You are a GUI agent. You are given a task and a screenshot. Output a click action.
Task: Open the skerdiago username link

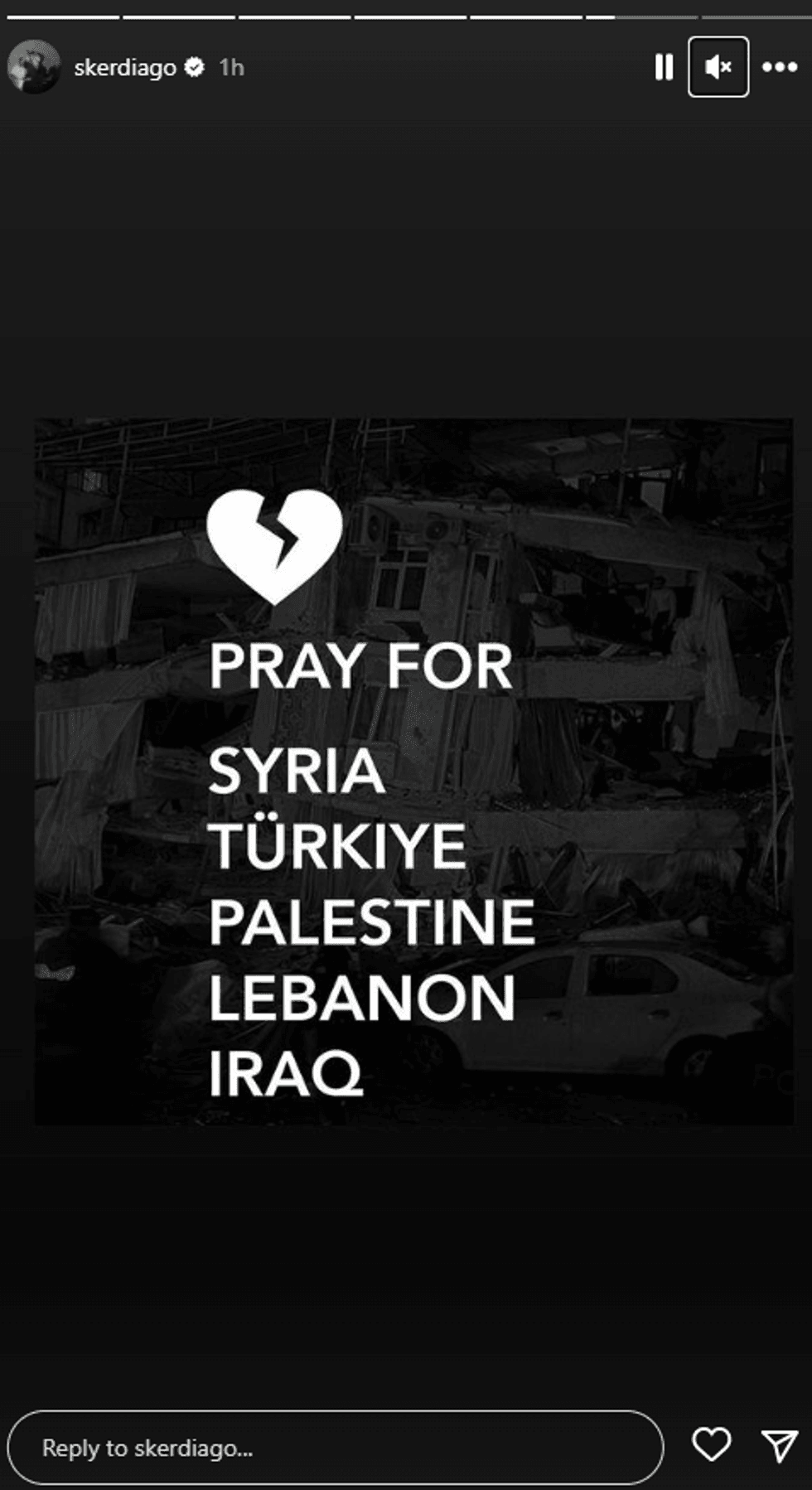tap(125, 67)
